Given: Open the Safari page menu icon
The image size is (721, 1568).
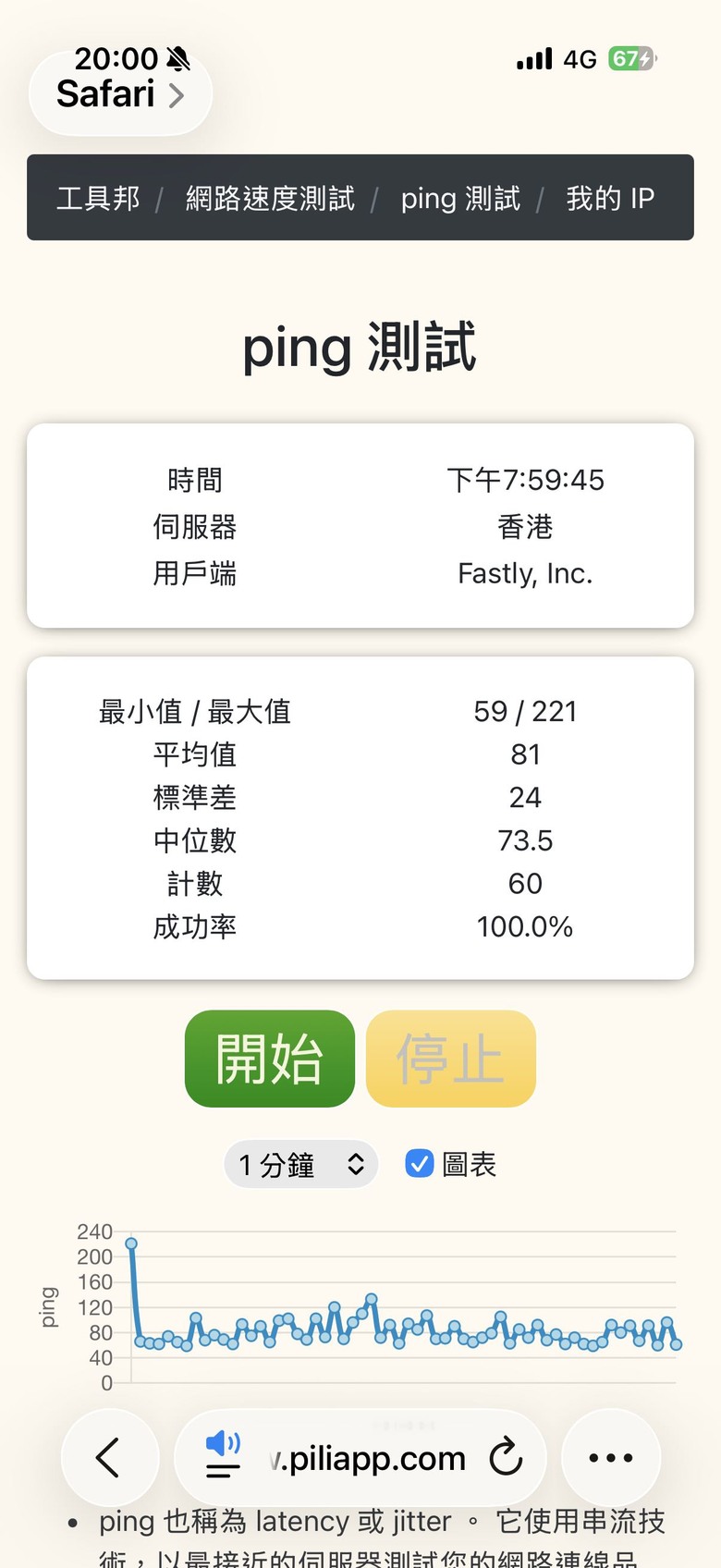Looking at the screenshot, I should (223, 1456).
